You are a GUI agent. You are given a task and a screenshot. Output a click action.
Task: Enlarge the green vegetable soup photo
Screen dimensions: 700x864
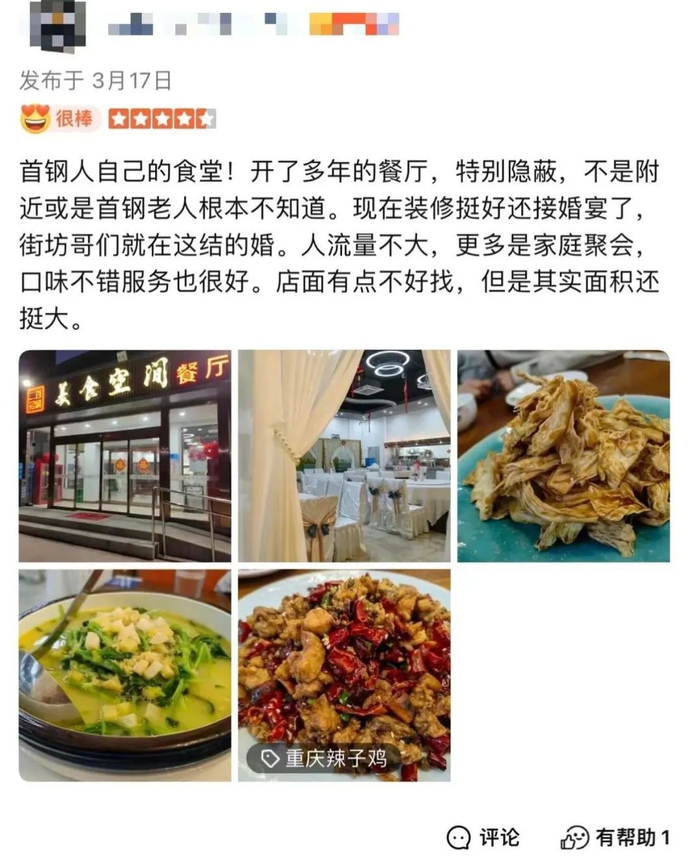pos(125,676)
